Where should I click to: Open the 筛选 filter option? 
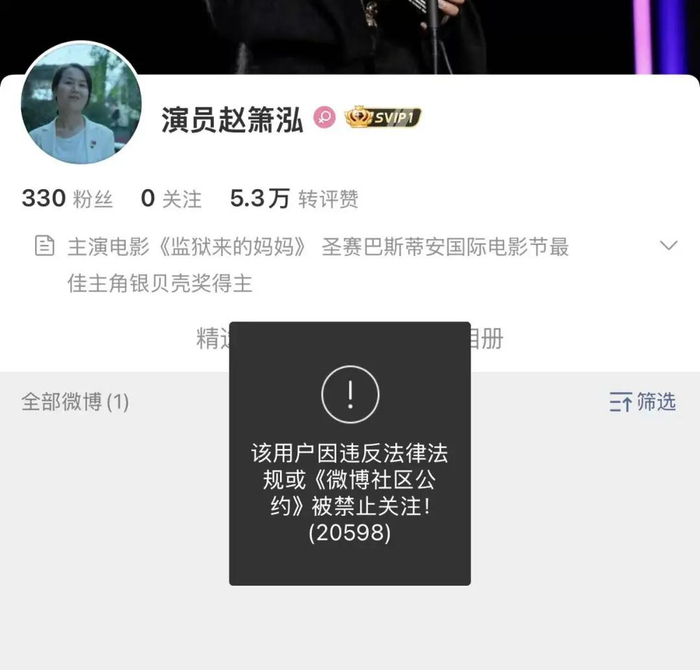pyautogui.click(x=642, y=401)
